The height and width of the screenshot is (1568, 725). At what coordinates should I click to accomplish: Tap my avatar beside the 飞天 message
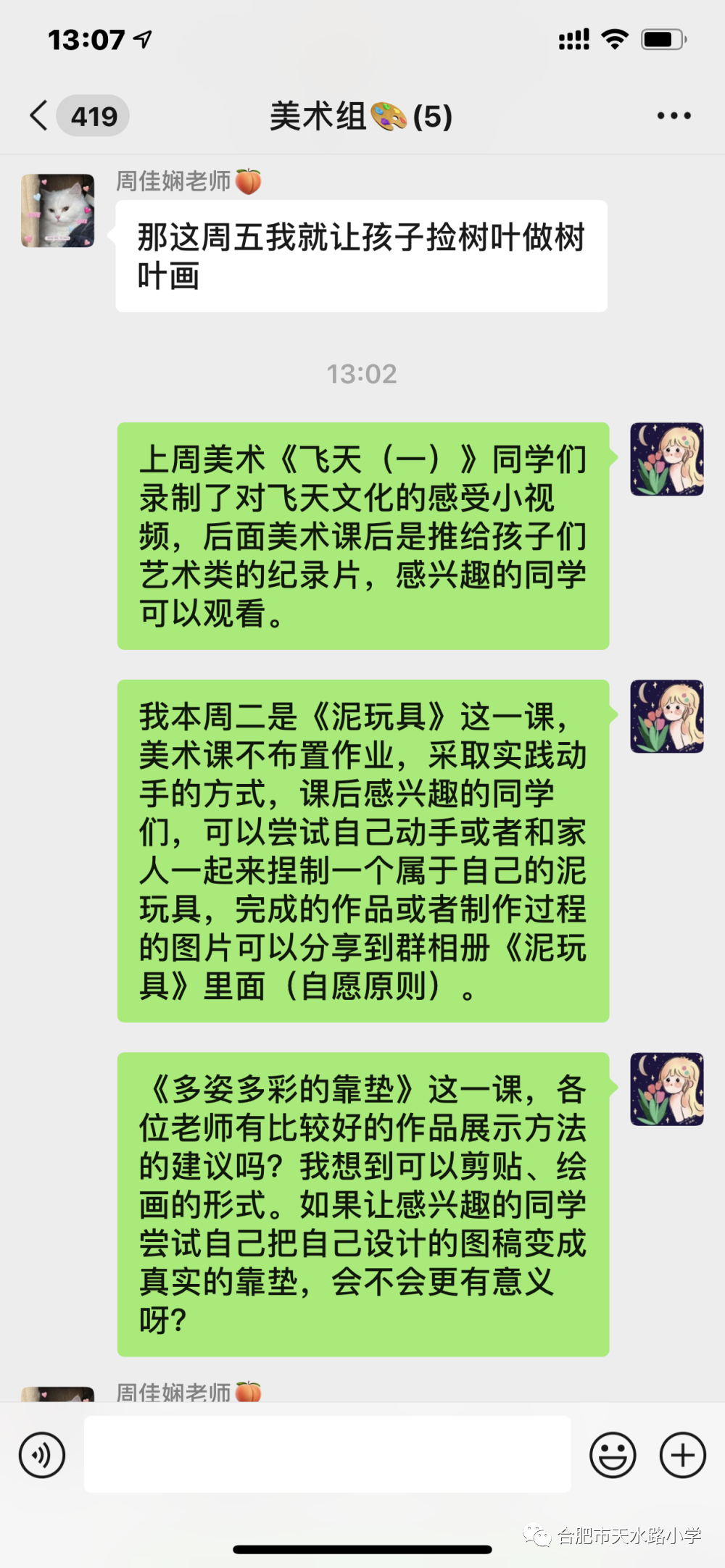pos(667,459)
